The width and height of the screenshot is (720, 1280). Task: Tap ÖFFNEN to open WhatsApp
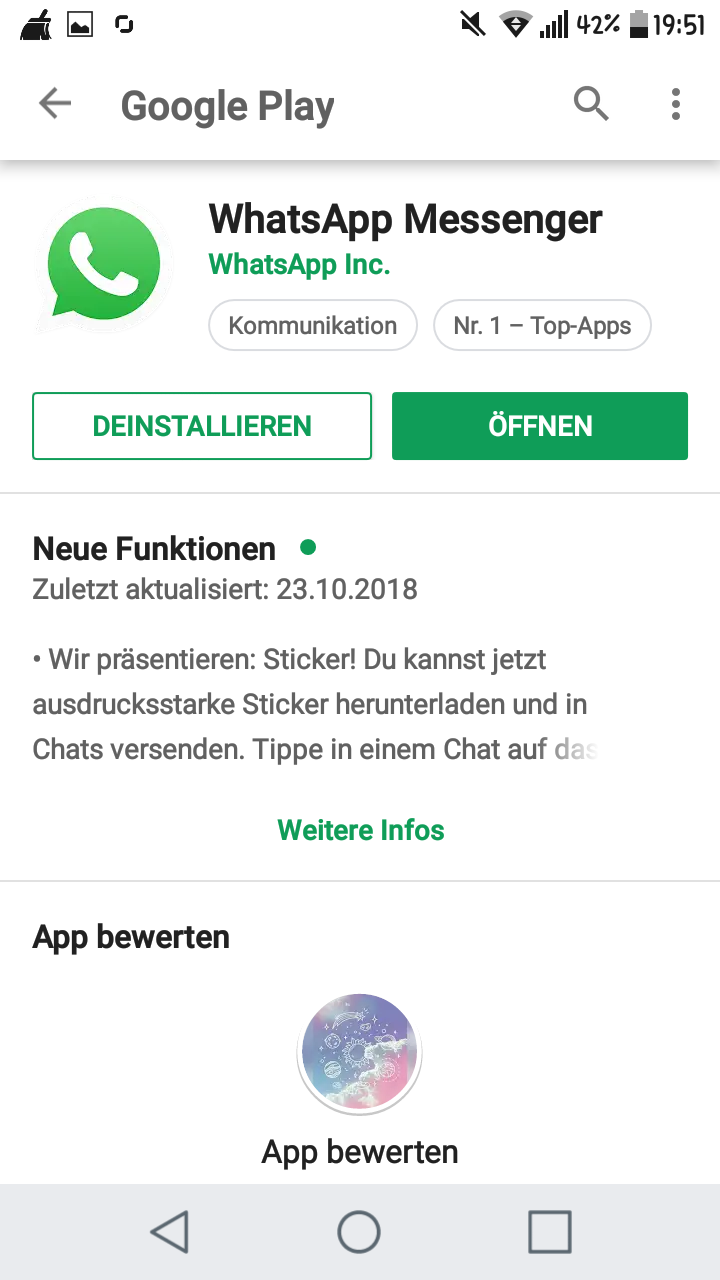point(540,426)
